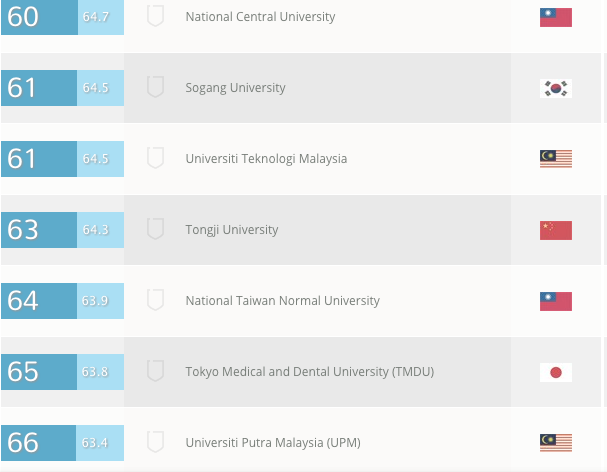Open Universiti Putra Malaysia (UPM) row

click(x=272, y=443)
